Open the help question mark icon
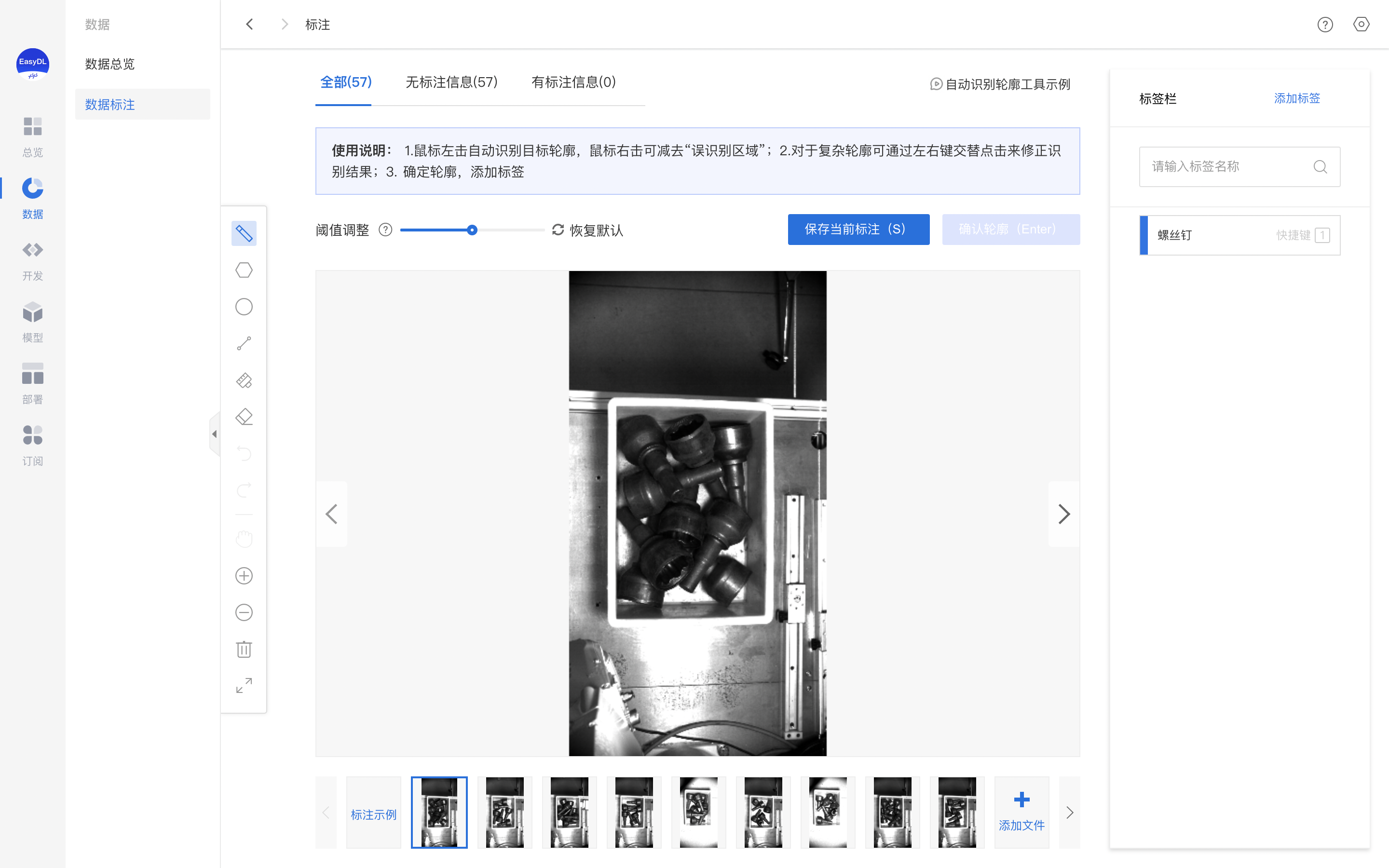The image size is (1389, 868). (1325, 25)
